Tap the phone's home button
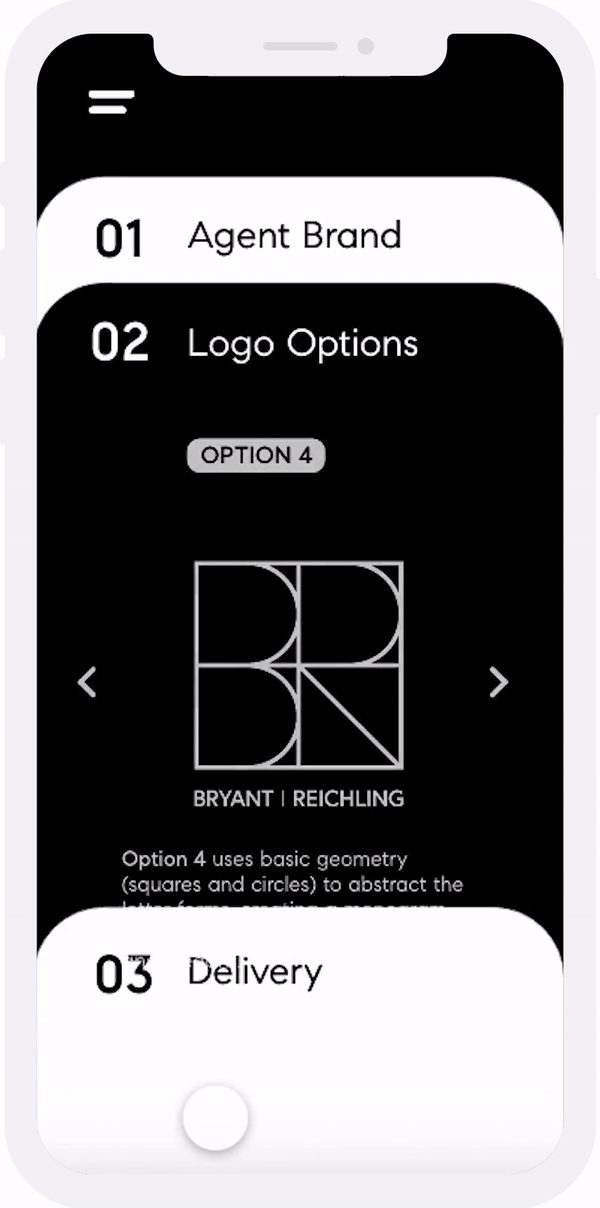Viewport: 600px width, 1208px height. coord(215,1117)
